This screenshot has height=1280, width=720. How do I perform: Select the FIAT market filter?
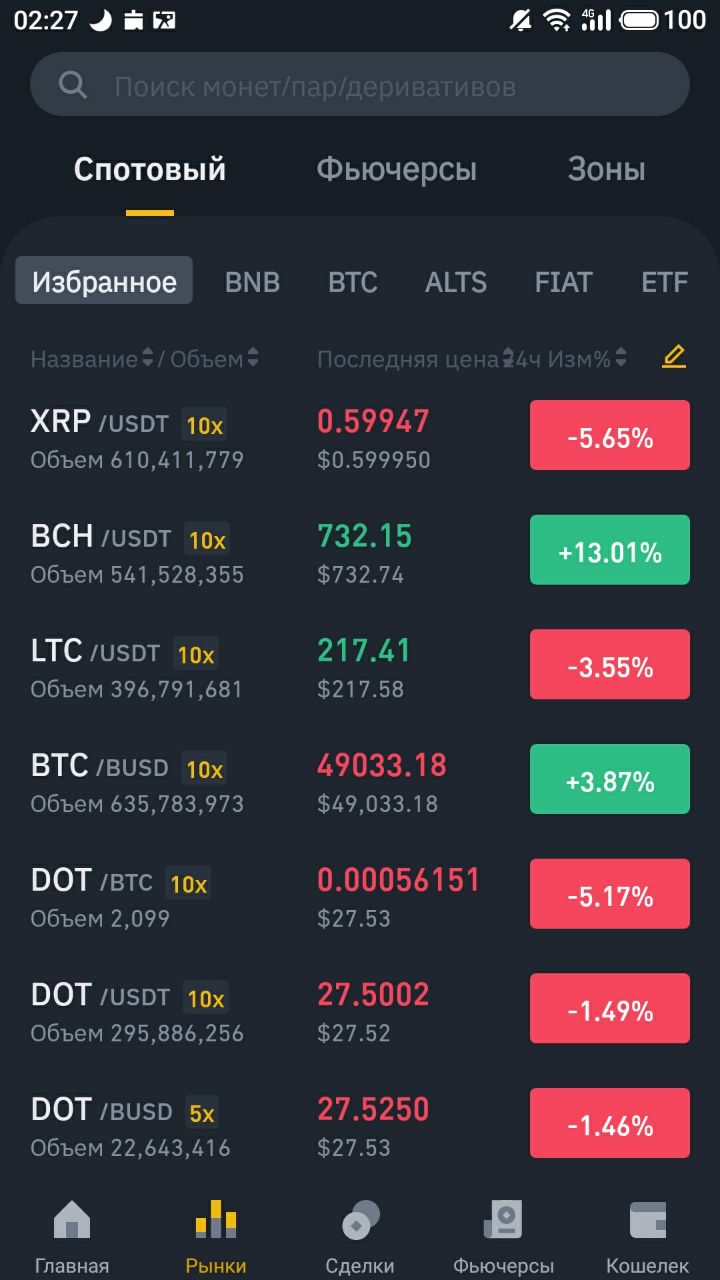coord(564,282)
